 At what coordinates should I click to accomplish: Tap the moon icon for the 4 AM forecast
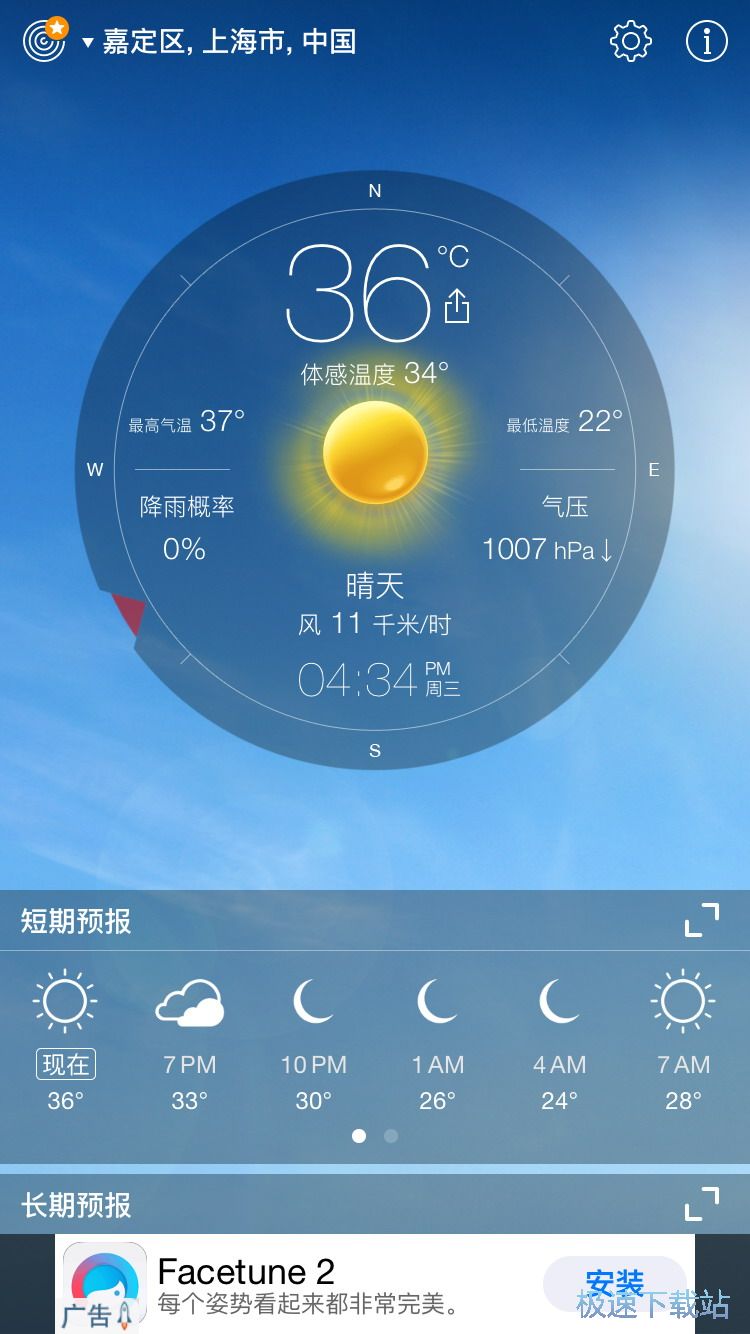click(x=559, y=1002)
